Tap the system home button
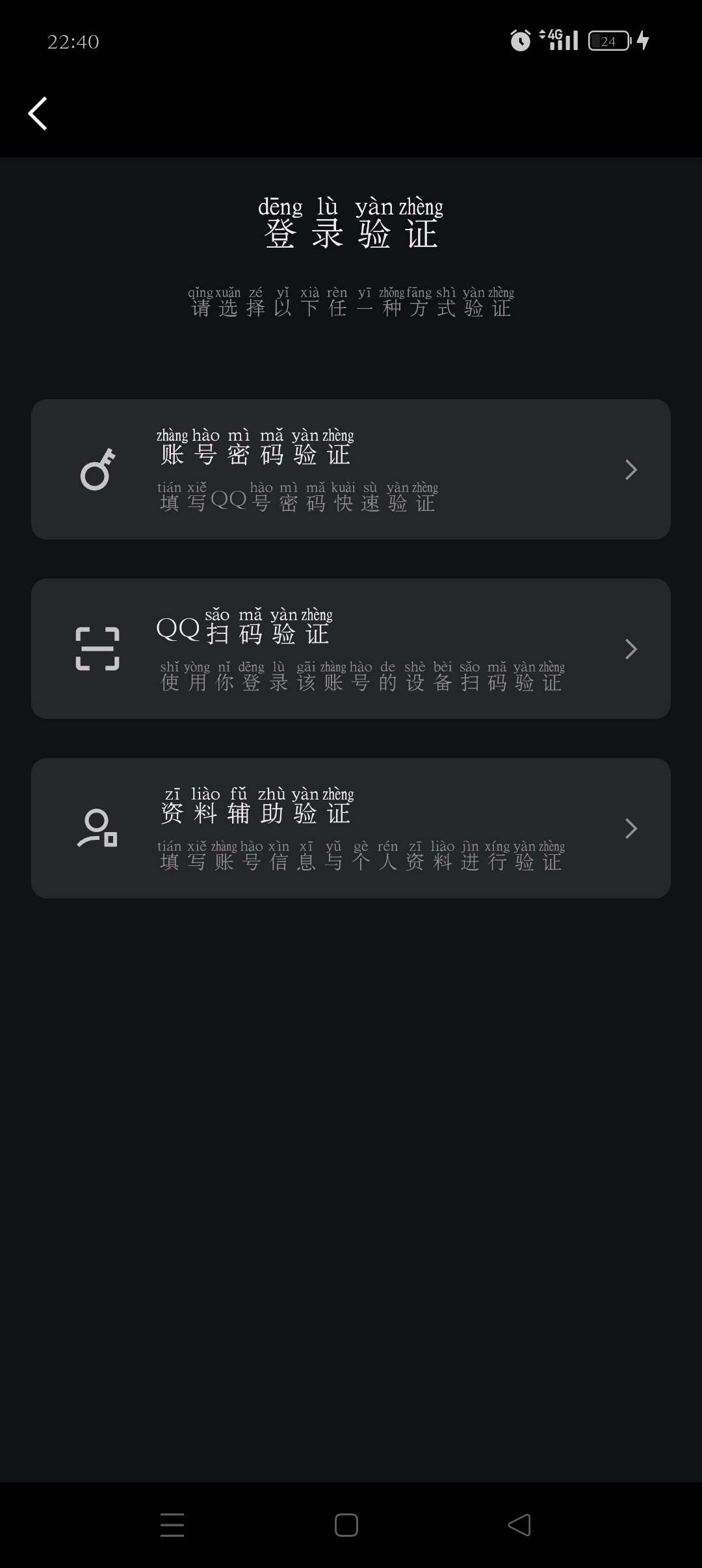Viewport: 702px width, 1568px height. (346, 1525)
